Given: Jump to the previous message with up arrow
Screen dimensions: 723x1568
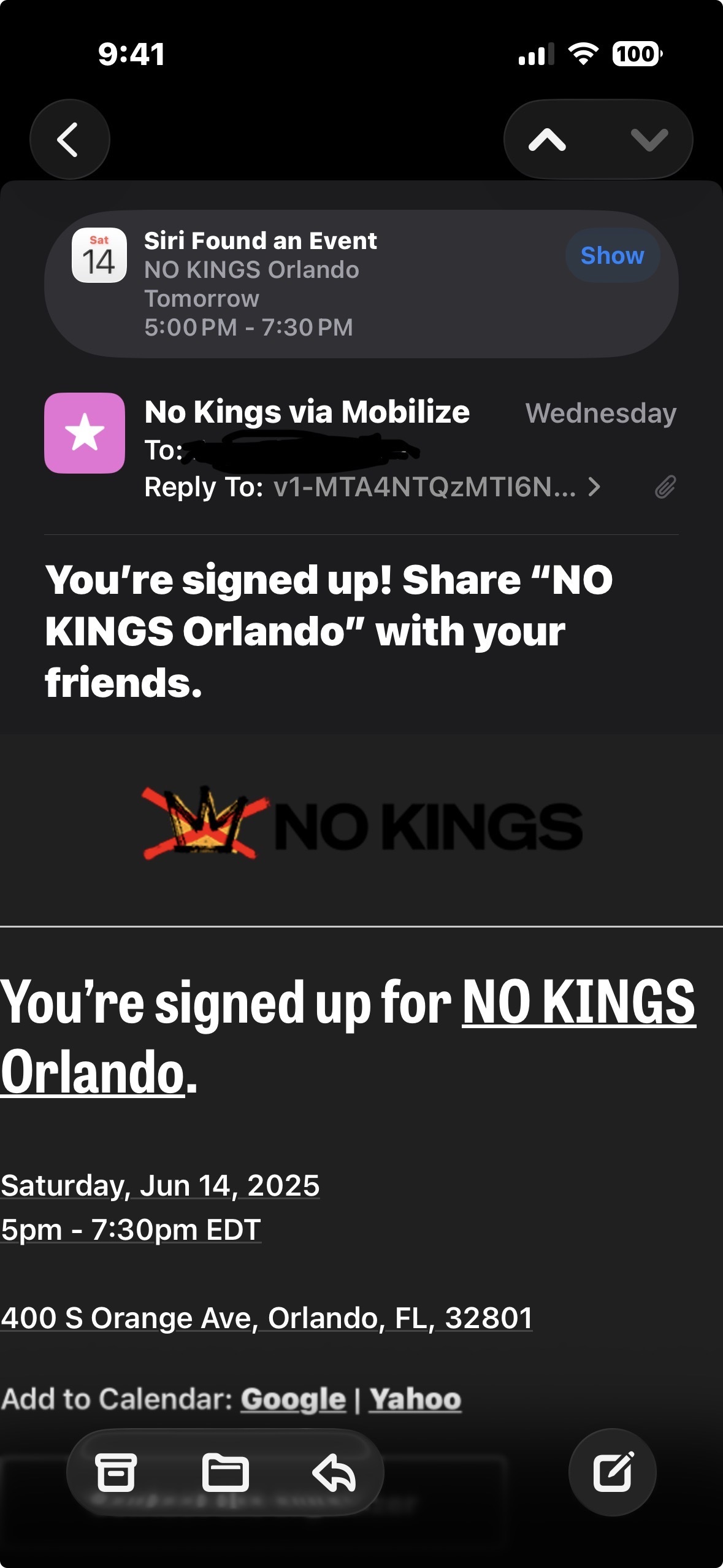Looking at the screenshot, I should point(547,140).
